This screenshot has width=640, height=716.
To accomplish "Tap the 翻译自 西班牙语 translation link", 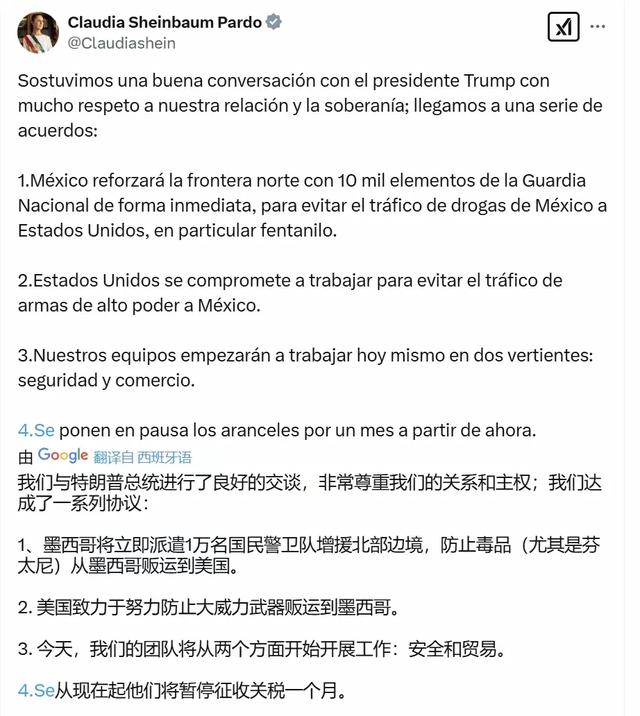I will [x=143, y=457].
